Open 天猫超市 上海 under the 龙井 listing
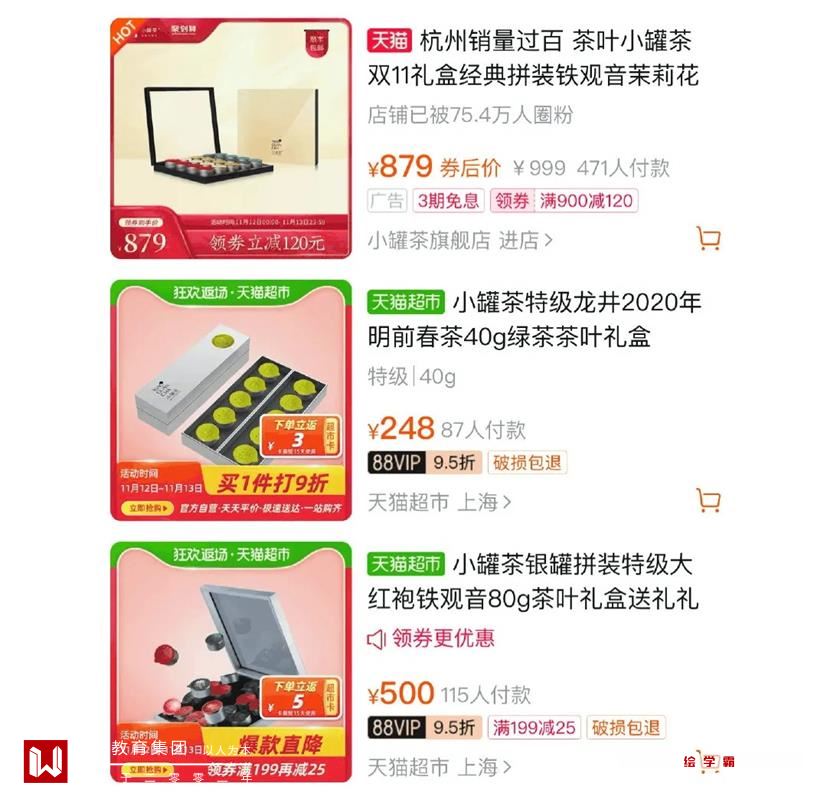The width and height of the screenshot is (827, 800). point(439,502)
